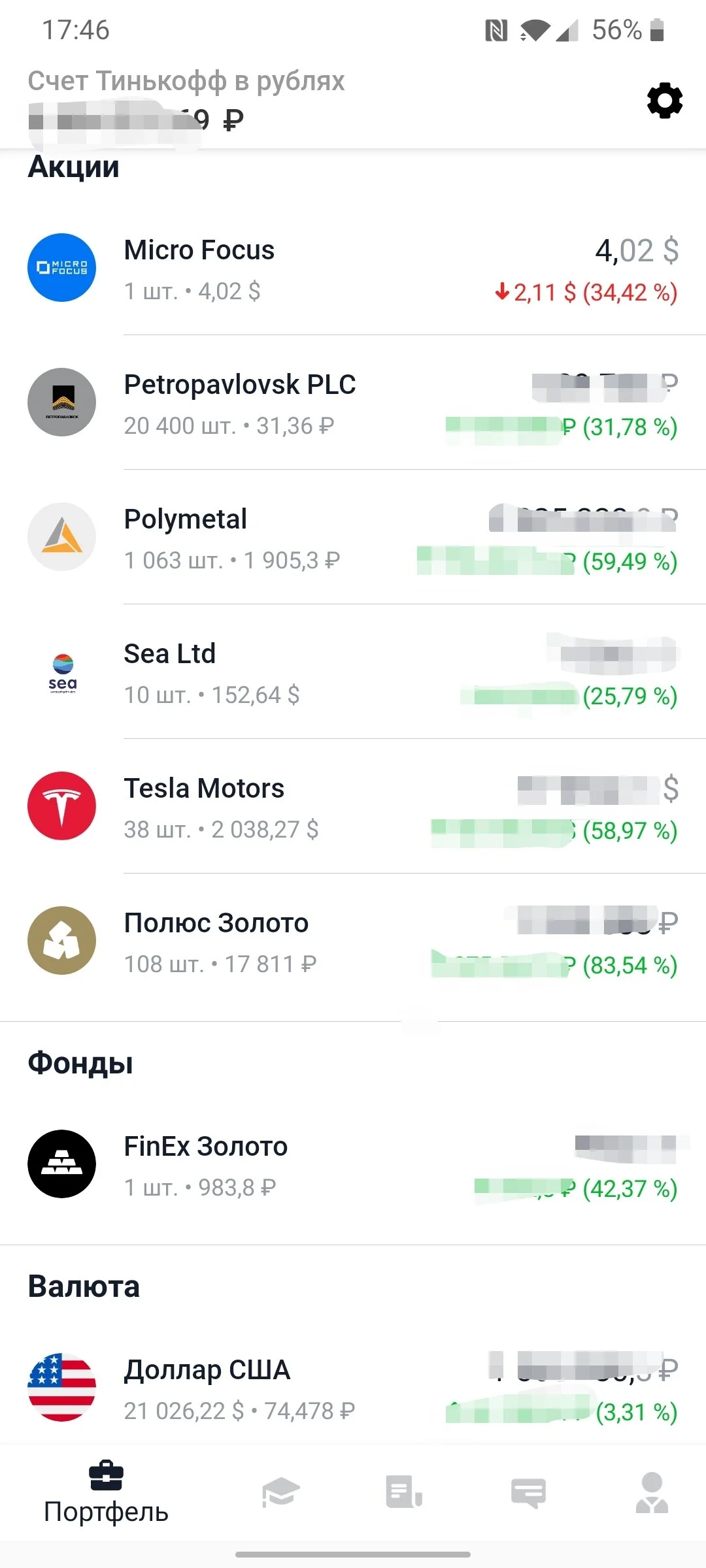Screen dimensions: 706x1568
Task: Open the Sea Ltd position
Action: (353, 672)
